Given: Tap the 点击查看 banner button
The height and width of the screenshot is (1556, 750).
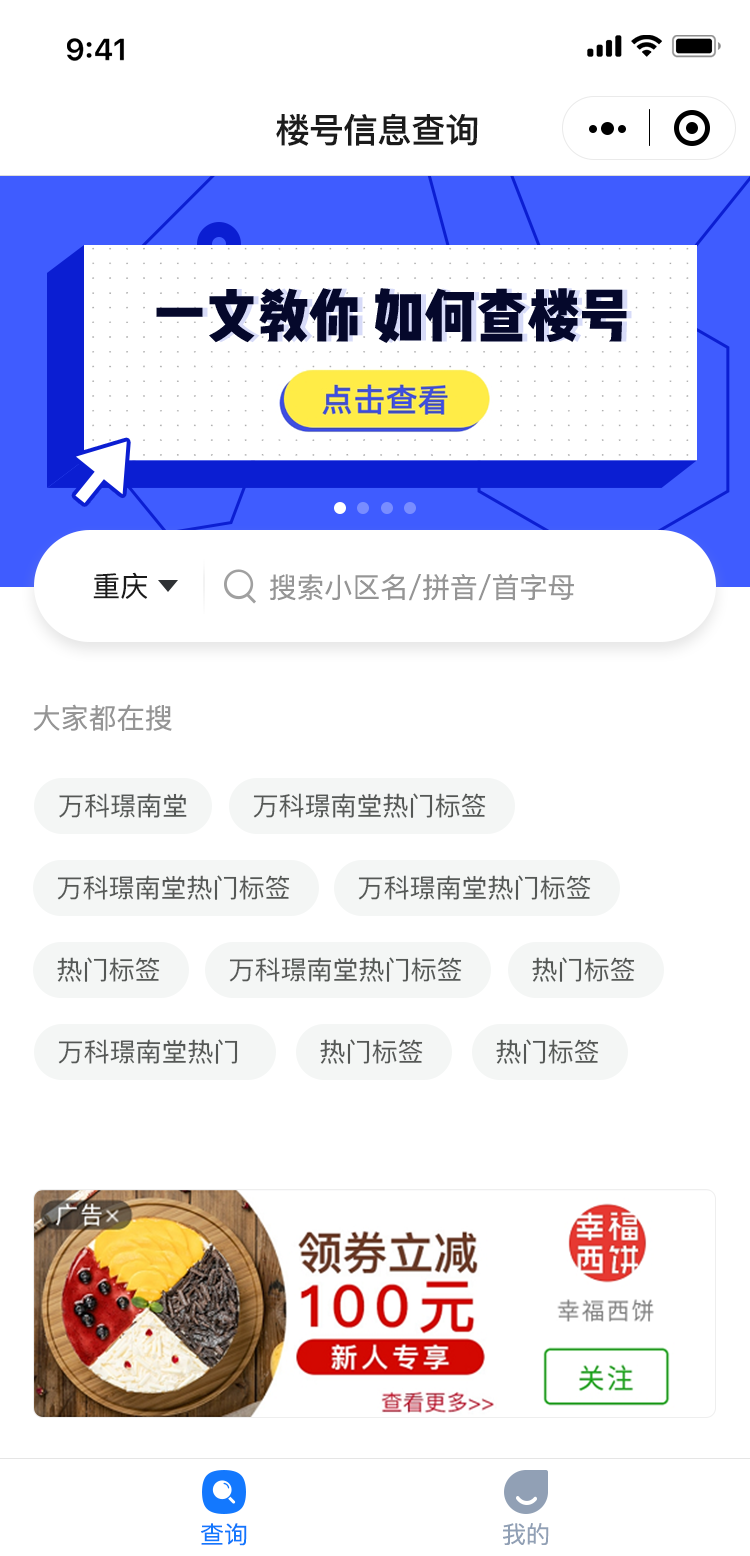Looking at the screenshot, I should (x=385, y=400).
